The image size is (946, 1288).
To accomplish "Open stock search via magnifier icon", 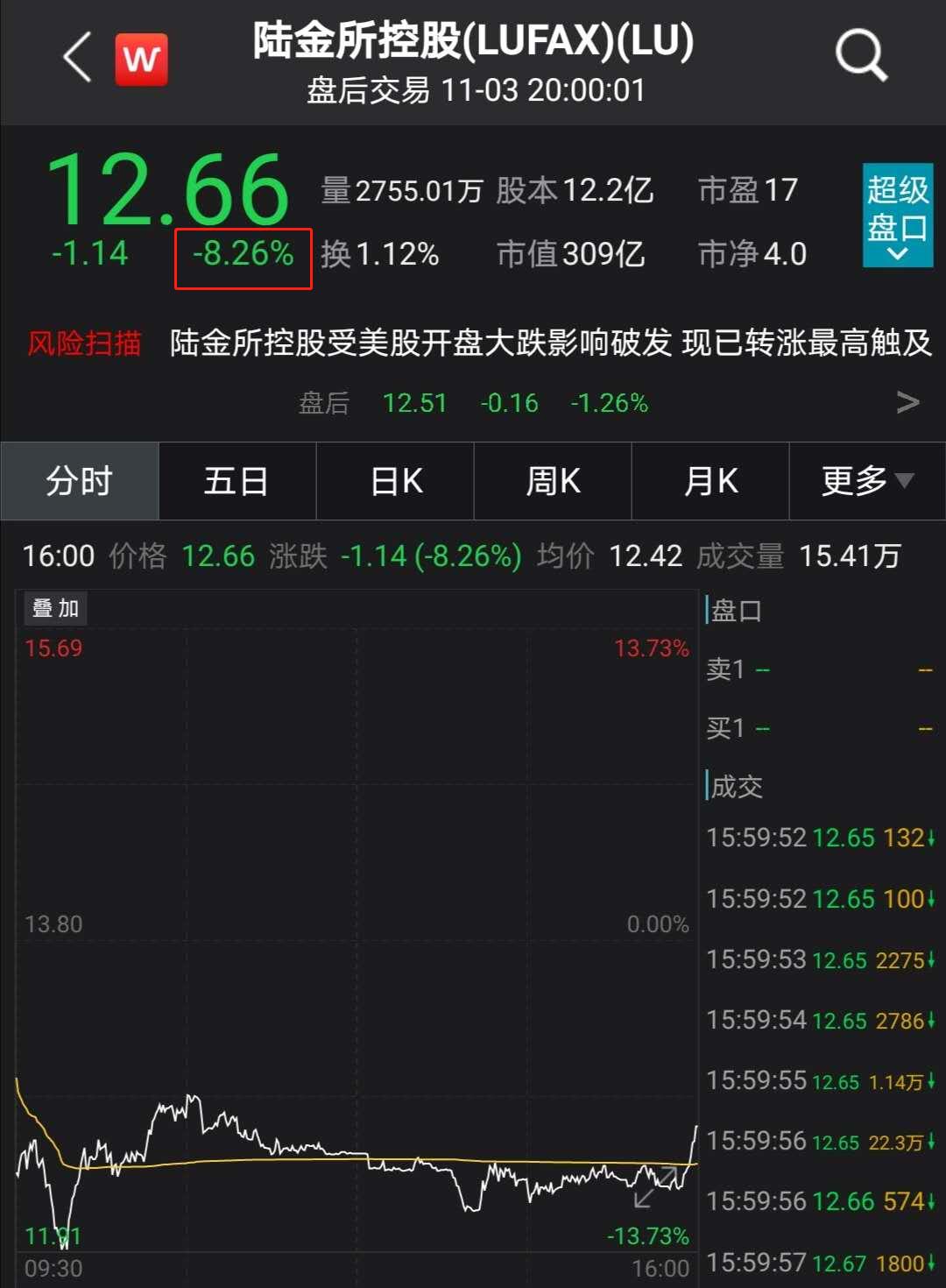I will [x=859, y=54].
